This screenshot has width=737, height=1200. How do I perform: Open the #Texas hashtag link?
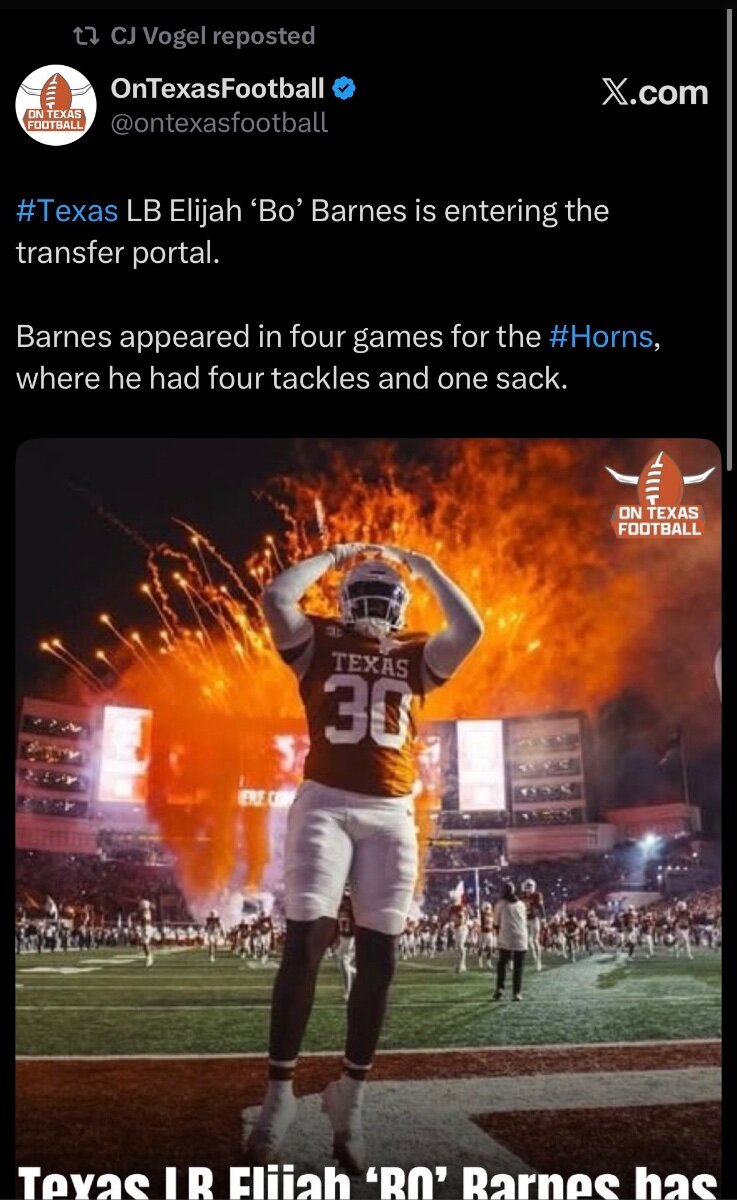pos(66,211)
